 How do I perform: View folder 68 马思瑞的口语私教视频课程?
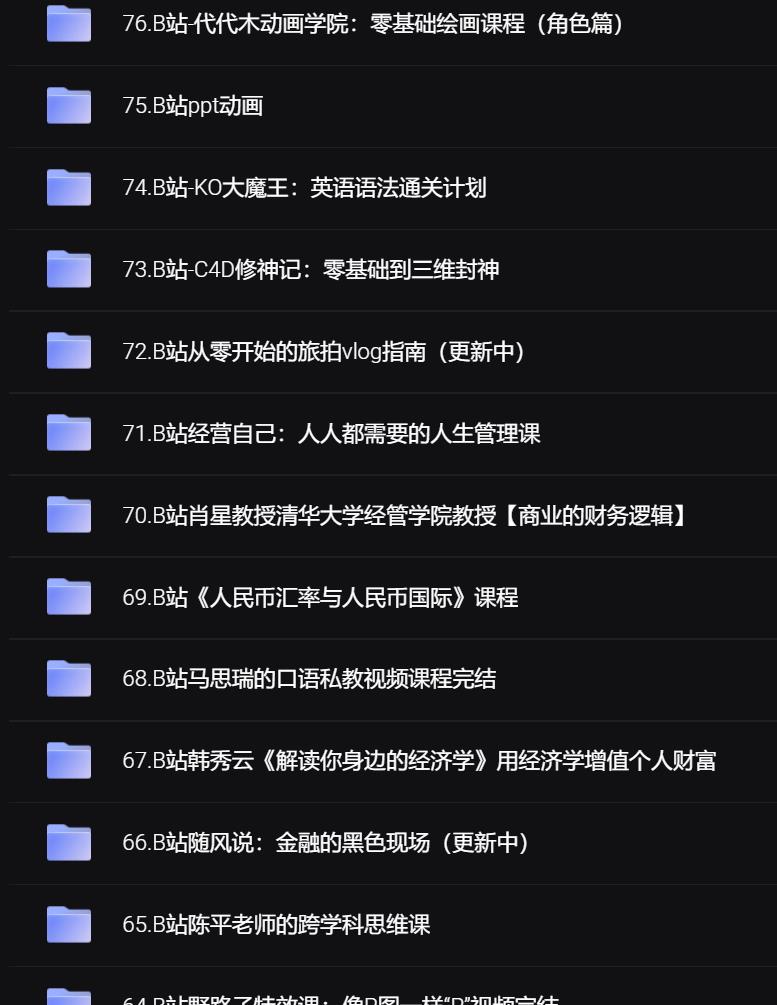point(309,680)
